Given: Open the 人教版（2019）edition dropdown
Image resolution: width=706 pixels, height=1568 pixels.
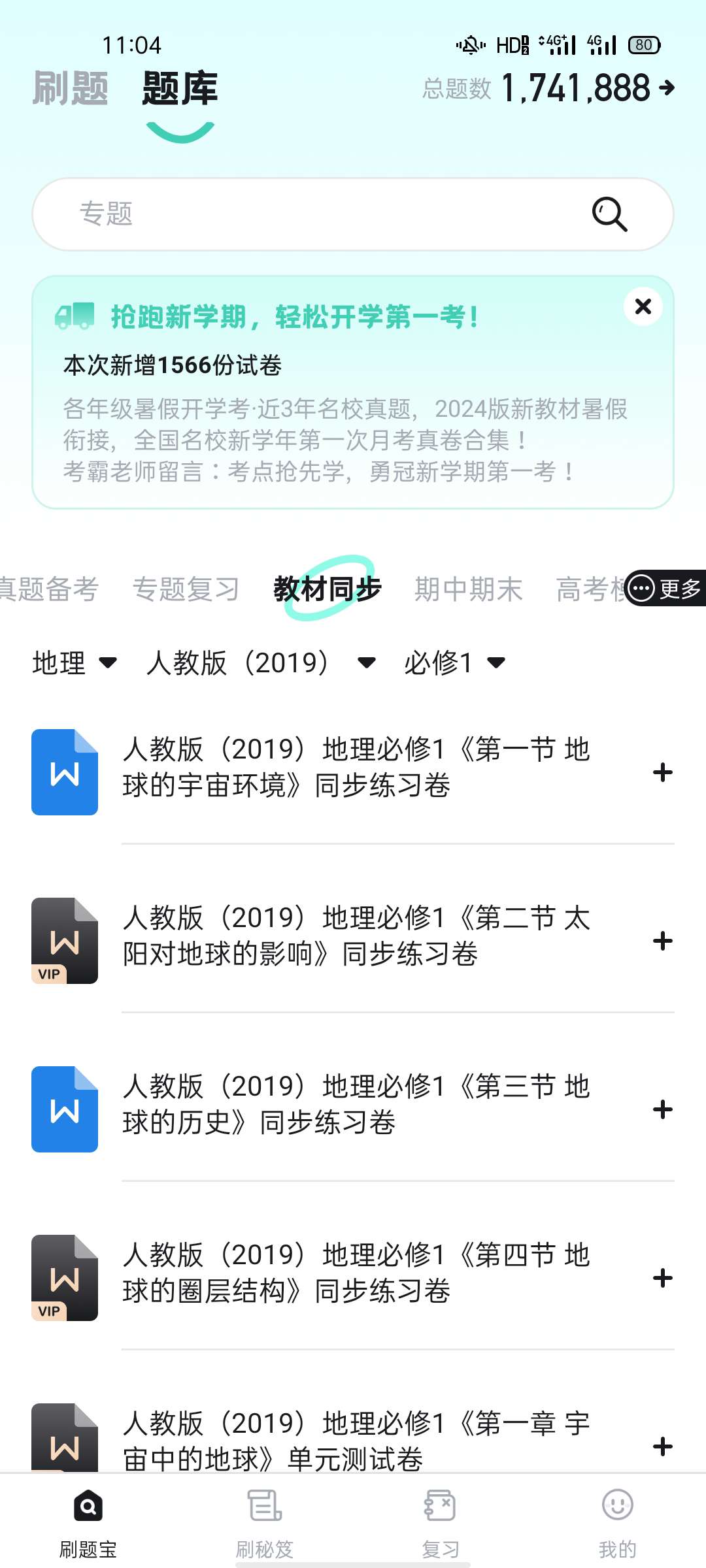Looking at the screenshot, I should tap(260, 663).
